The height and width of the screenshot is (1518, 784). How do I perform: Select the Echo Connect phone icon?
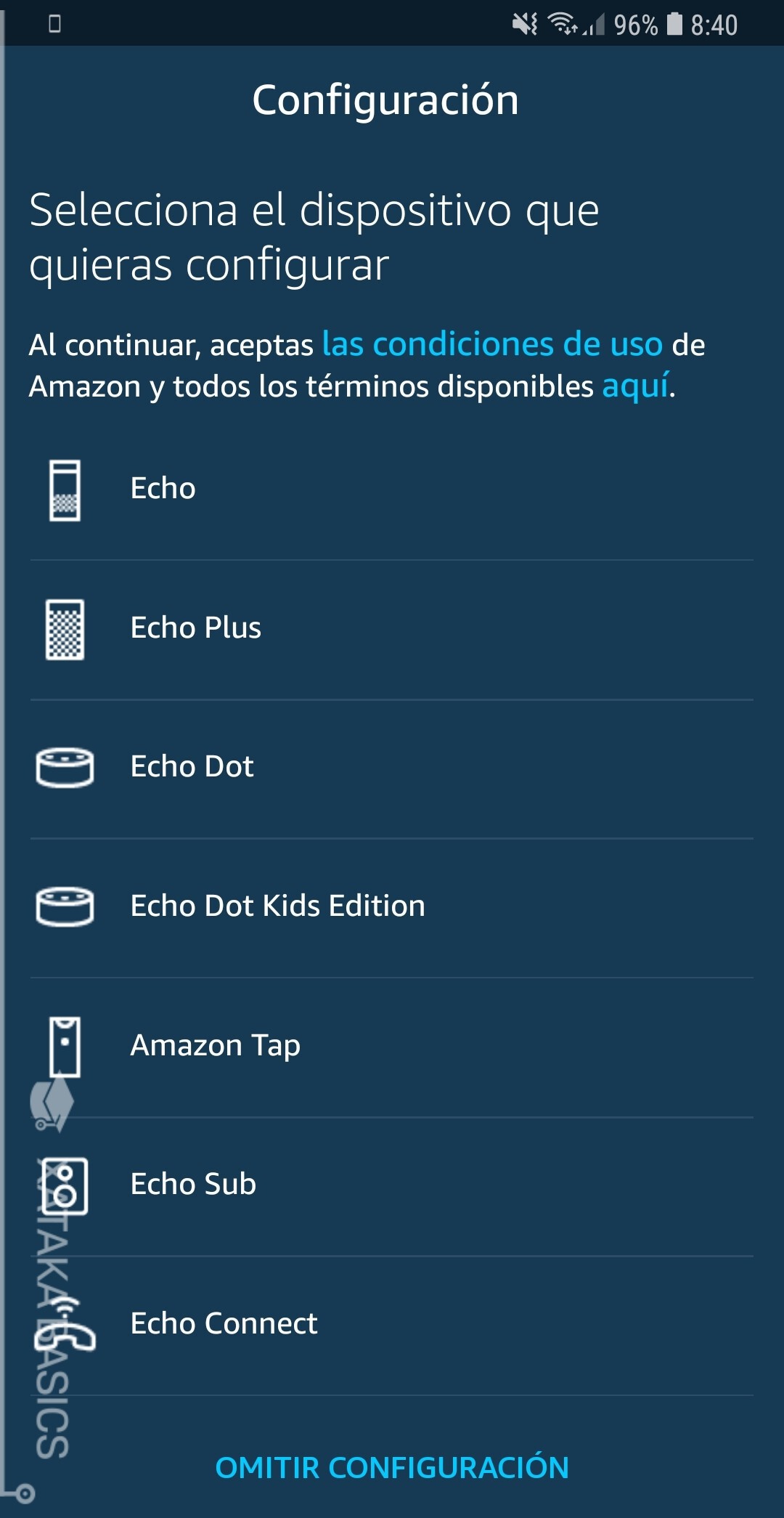tap(65, 1323)
